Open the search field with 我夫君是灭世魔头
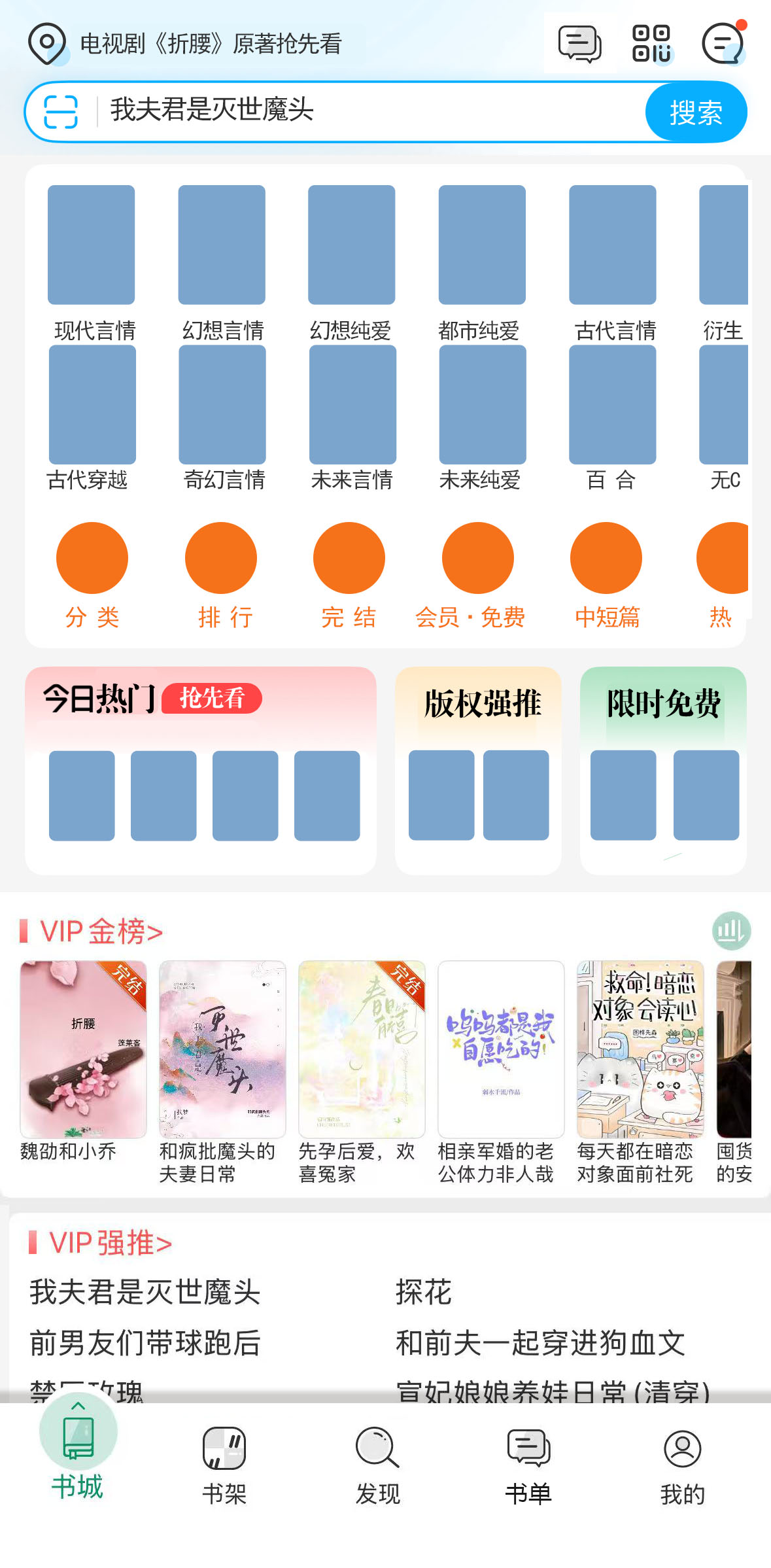 tap(366, 111)
